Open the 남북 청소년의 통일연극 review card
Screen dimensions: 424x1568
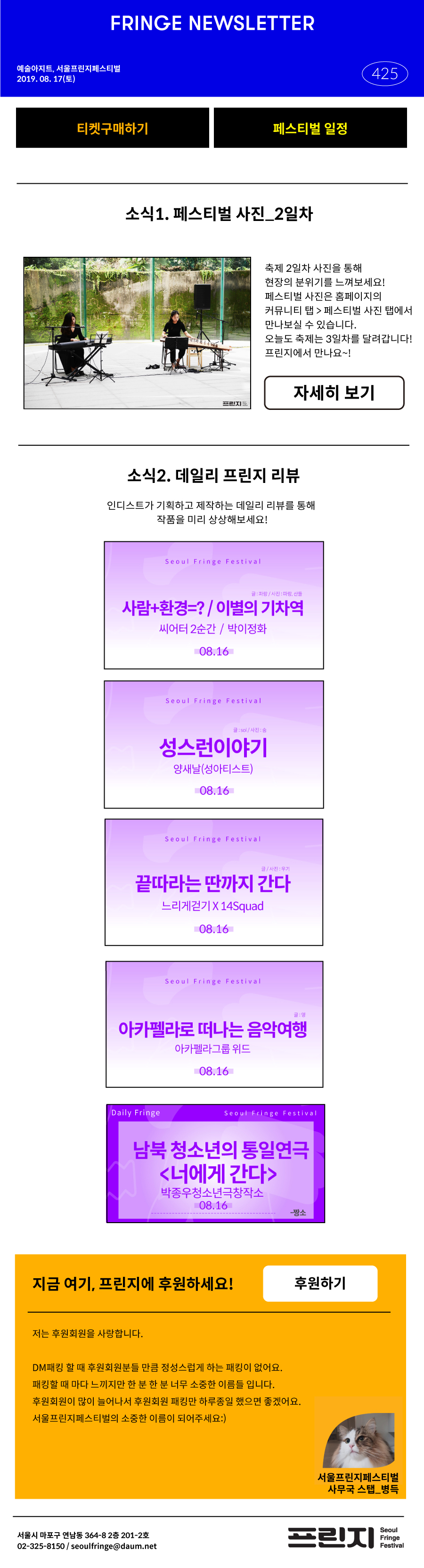click(x=215, y=1163)
